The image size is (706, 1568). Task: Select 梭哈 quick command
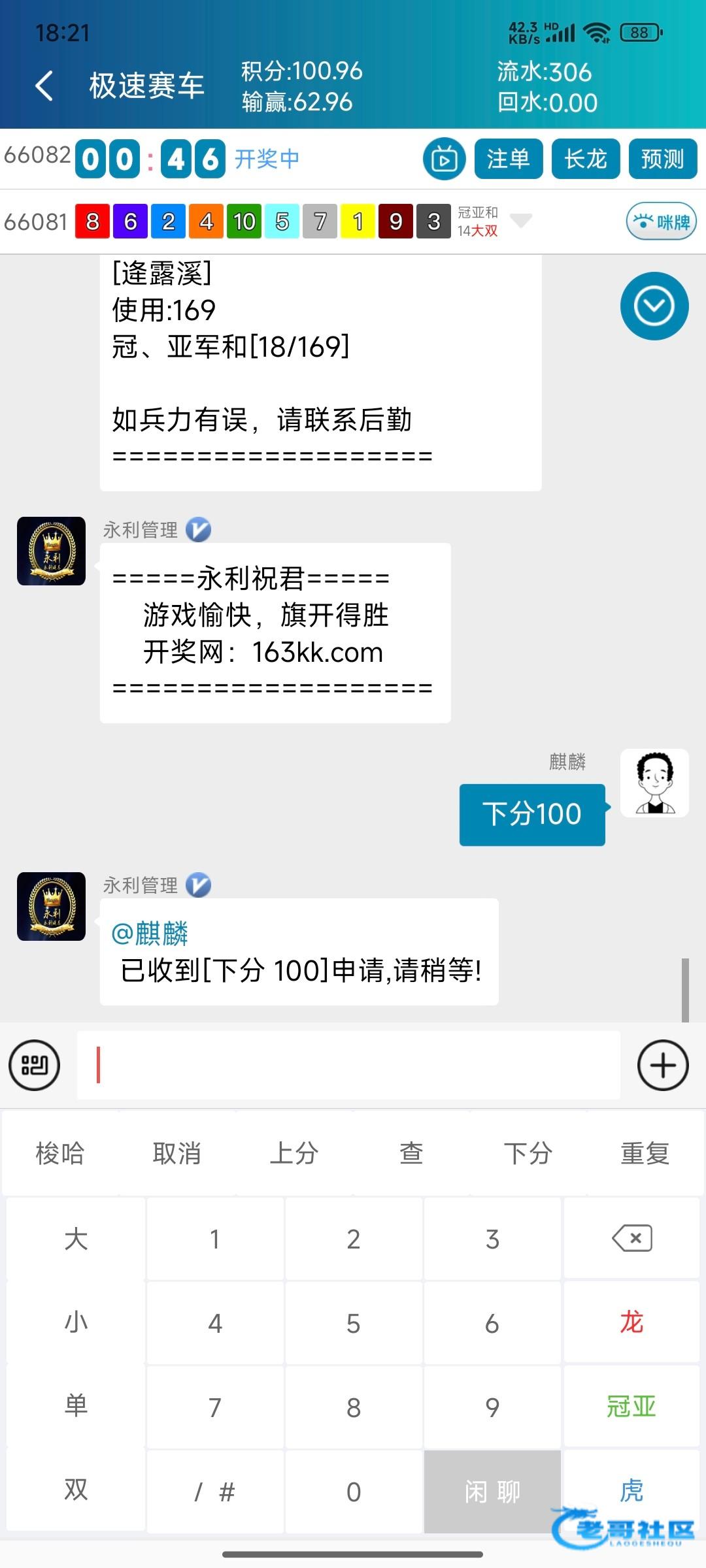(x=60, y=1154)
